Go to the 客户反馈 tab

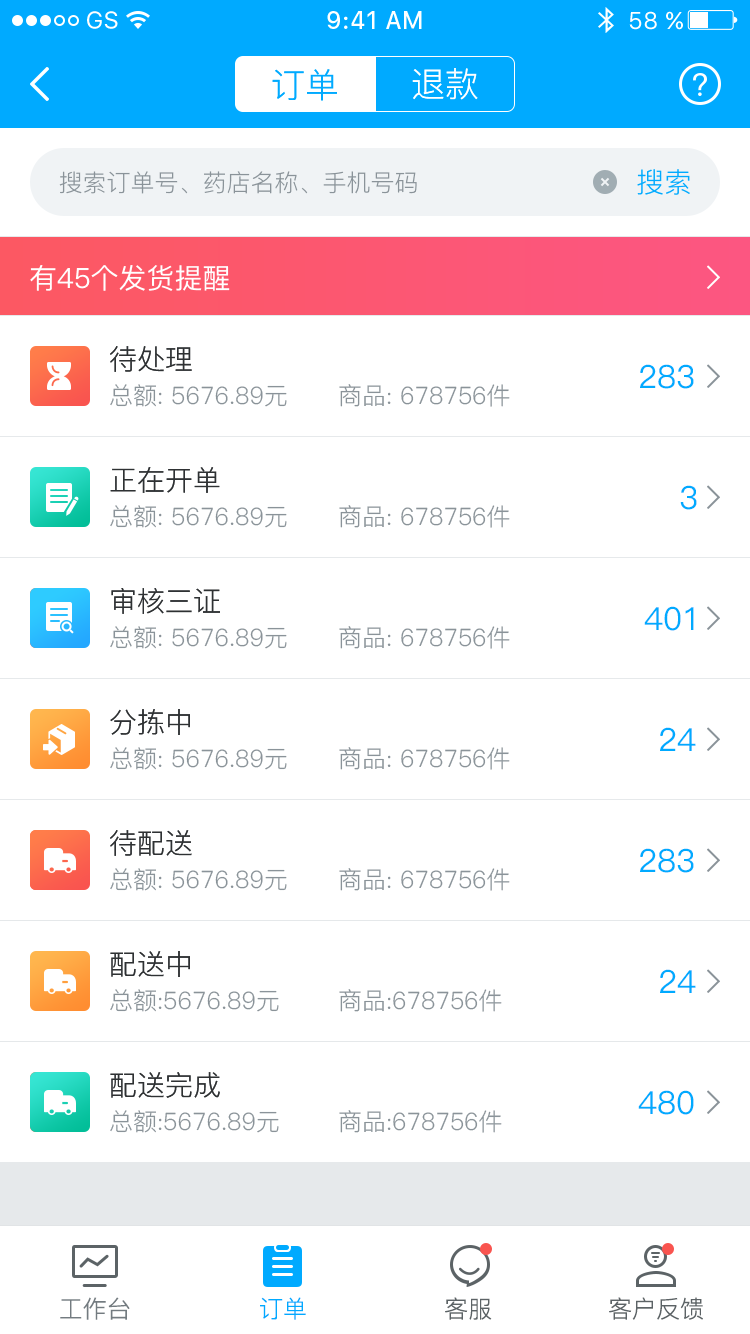656,1282
